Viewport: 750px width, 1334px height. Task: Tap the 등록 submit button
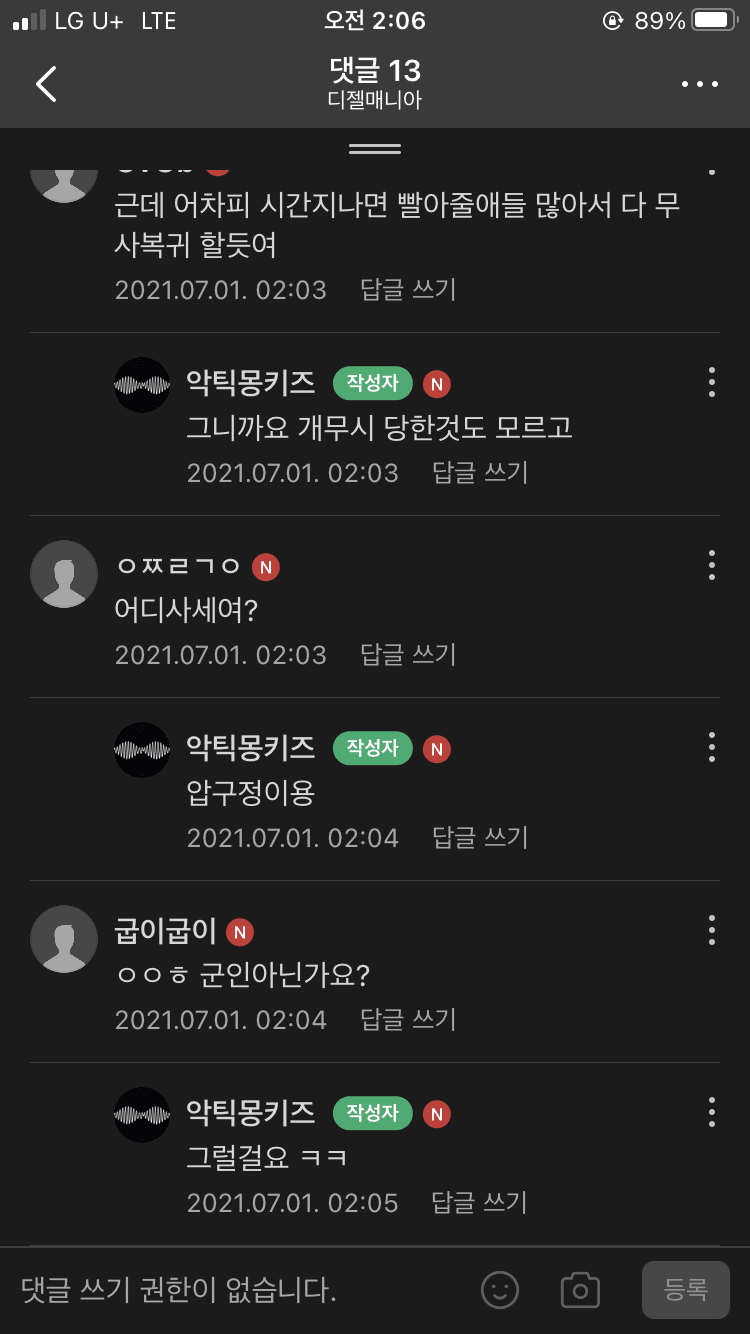(x=685, y=1290)
